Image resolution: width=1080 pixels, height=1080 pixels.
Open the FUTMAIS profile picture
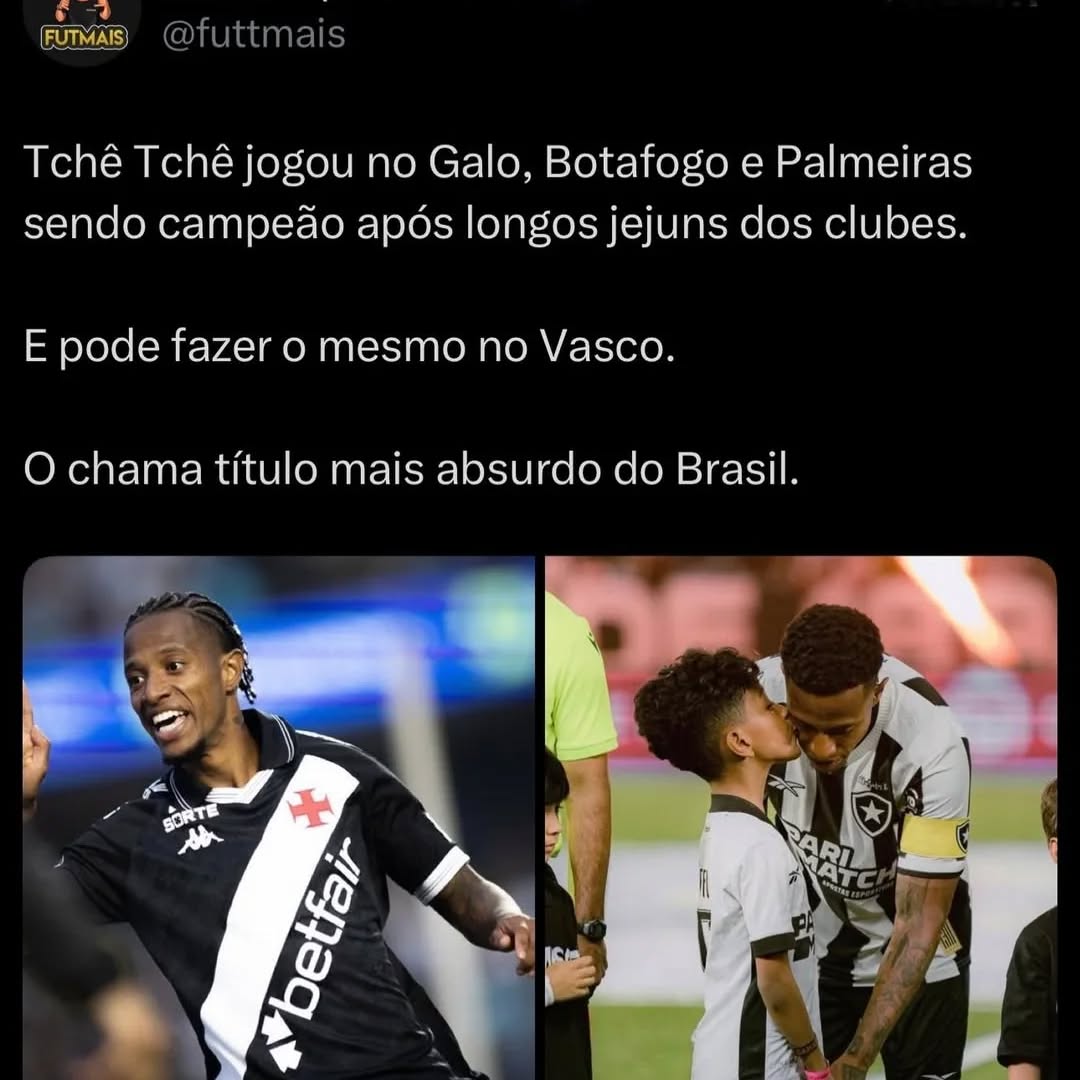[x=83, y=27]
